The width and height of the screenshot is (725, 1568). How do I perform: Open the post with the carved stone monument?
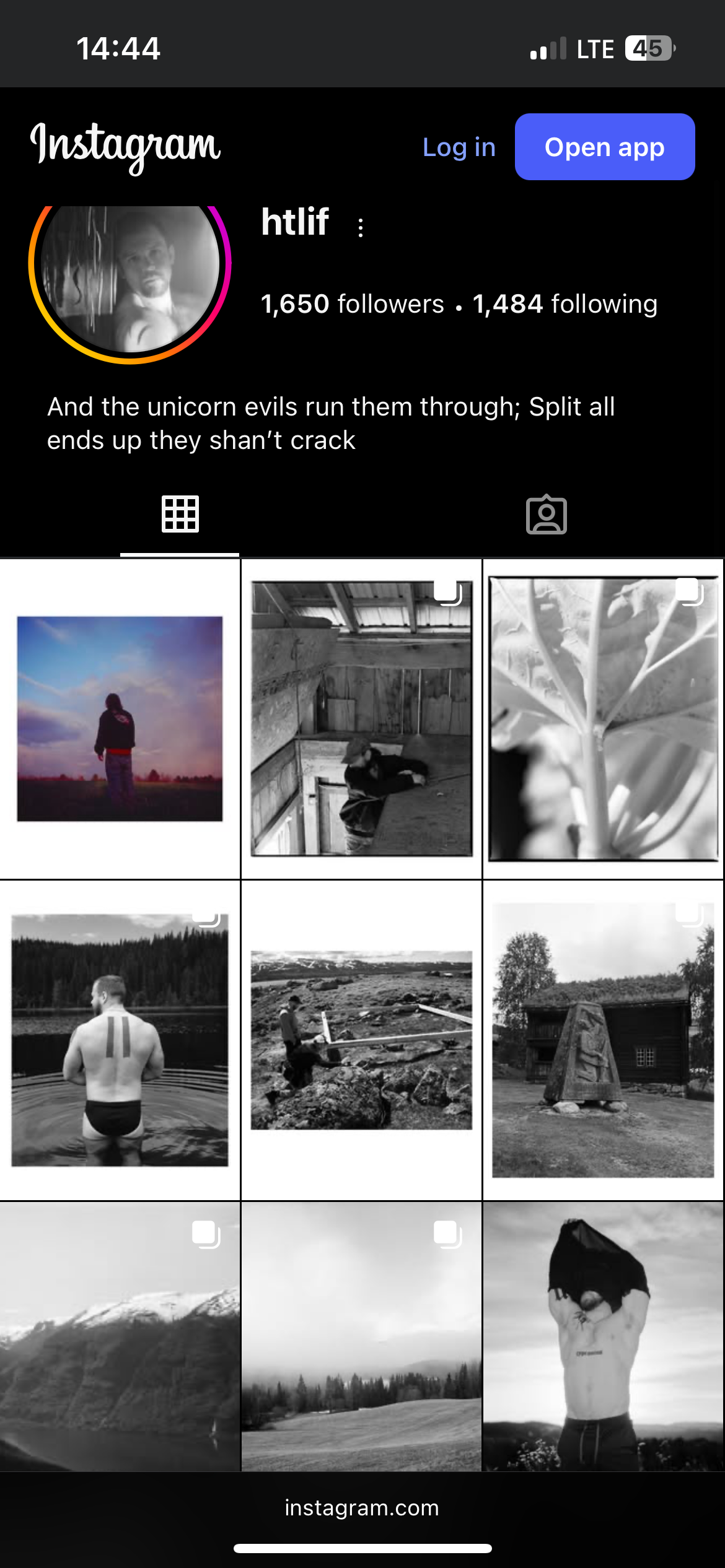click(x=603, y=1040)
